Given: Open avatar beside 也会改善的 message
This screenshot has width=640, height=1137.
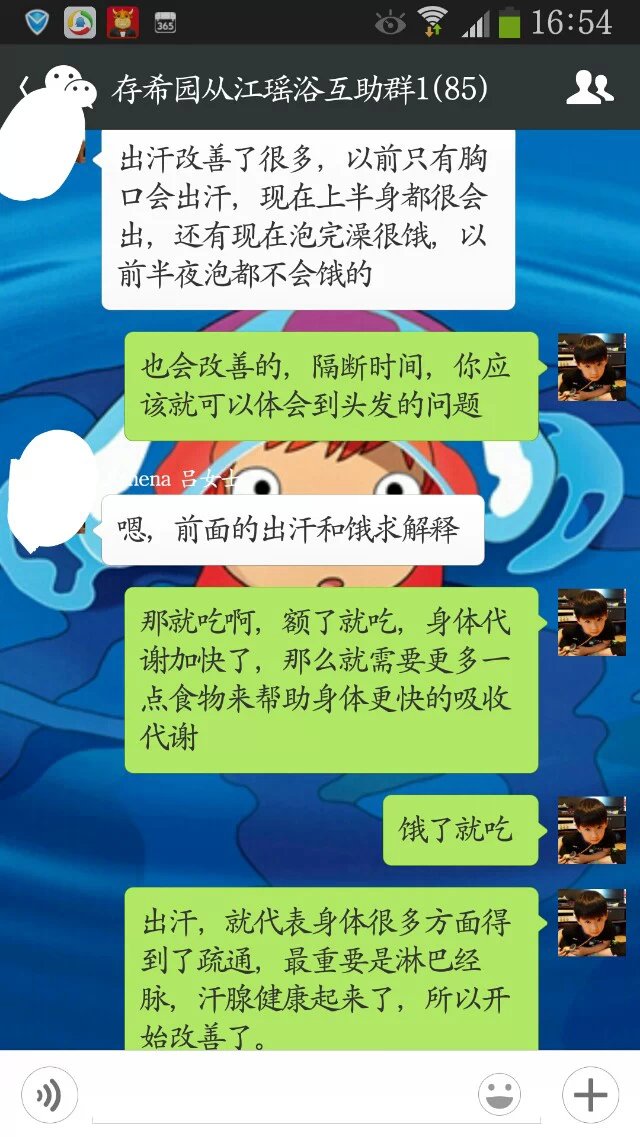Looking at the screenshot, I should coord(591,367).
